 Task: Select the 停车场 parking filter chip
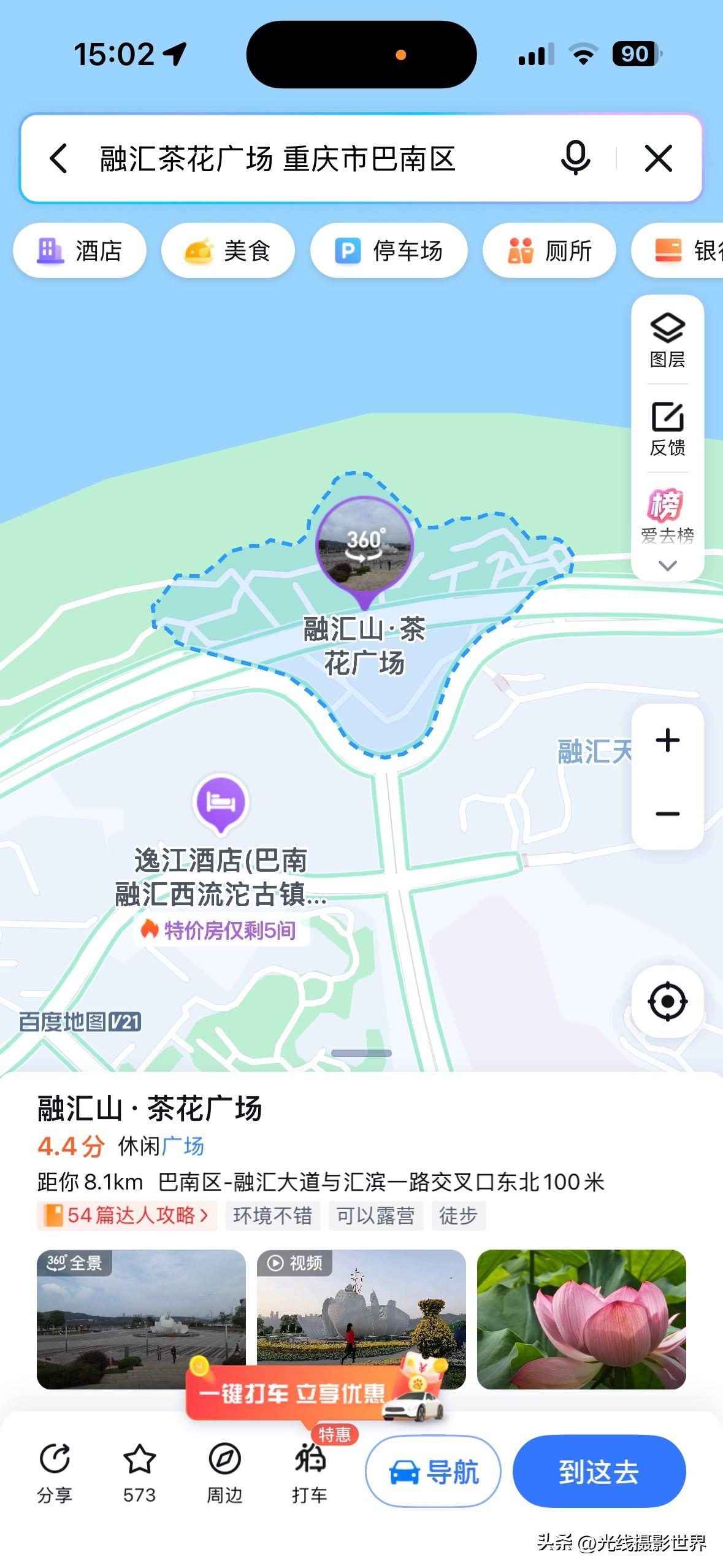[390, 250]
